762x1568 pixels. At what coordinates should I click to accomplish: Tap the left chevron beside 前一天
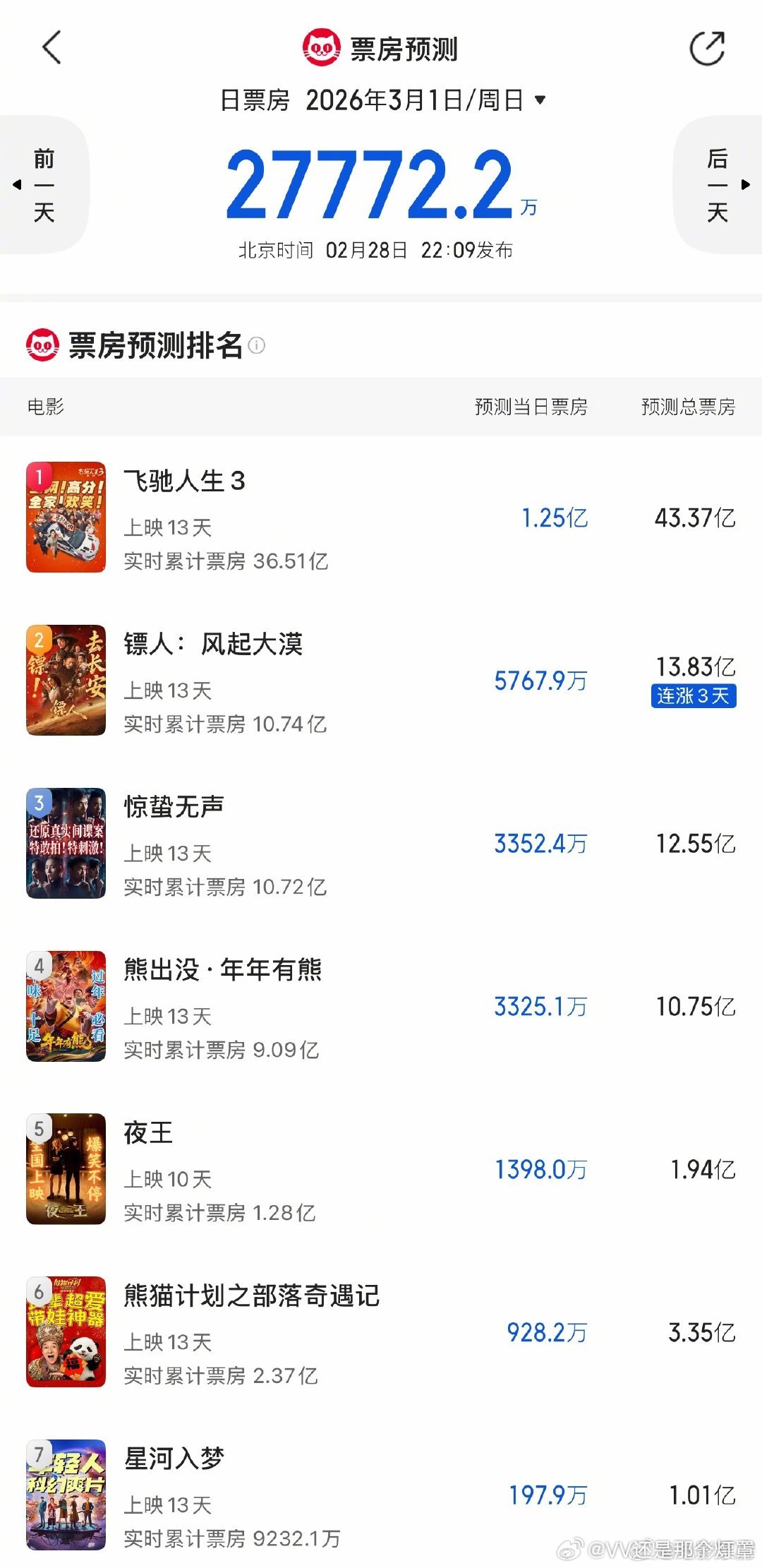click(x=16, y=185)
